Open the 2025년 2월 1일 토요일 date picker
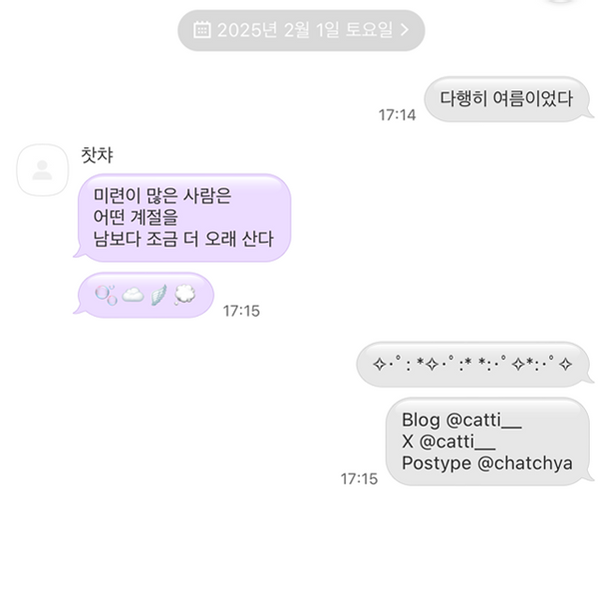This screenshot has width=600, height=600. 301,30
